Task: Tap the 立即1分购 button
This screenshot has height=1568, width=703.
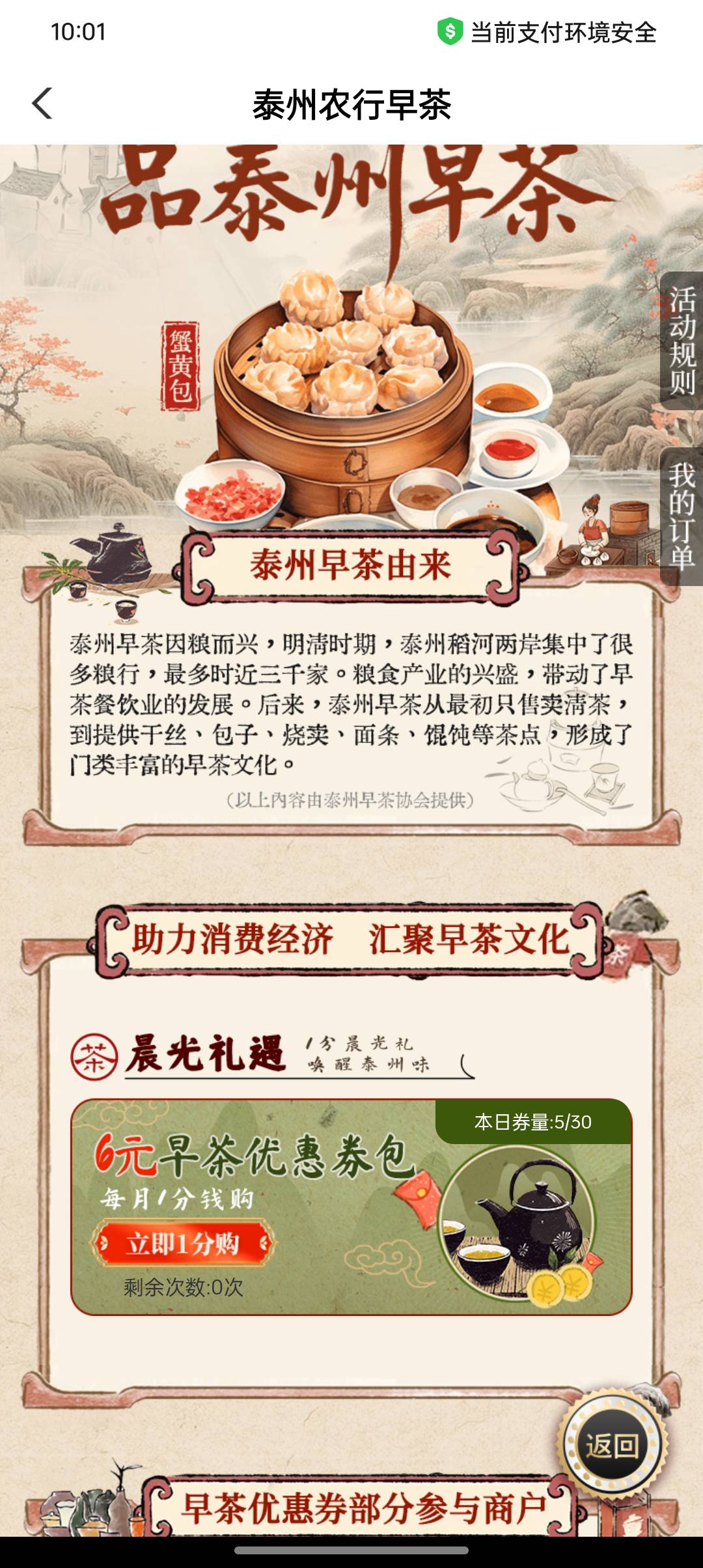Action: (x=183, y=1244)
